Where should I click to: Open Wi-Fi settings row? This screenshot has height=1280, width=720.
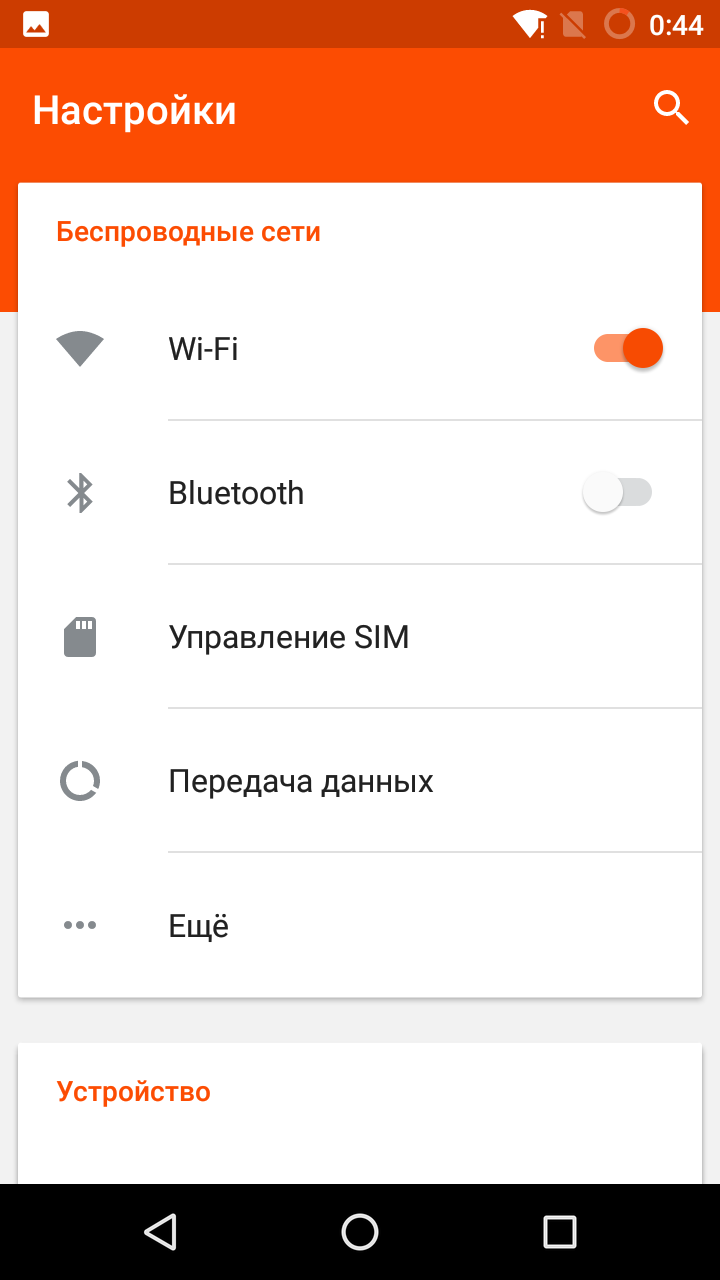[360, 348]
